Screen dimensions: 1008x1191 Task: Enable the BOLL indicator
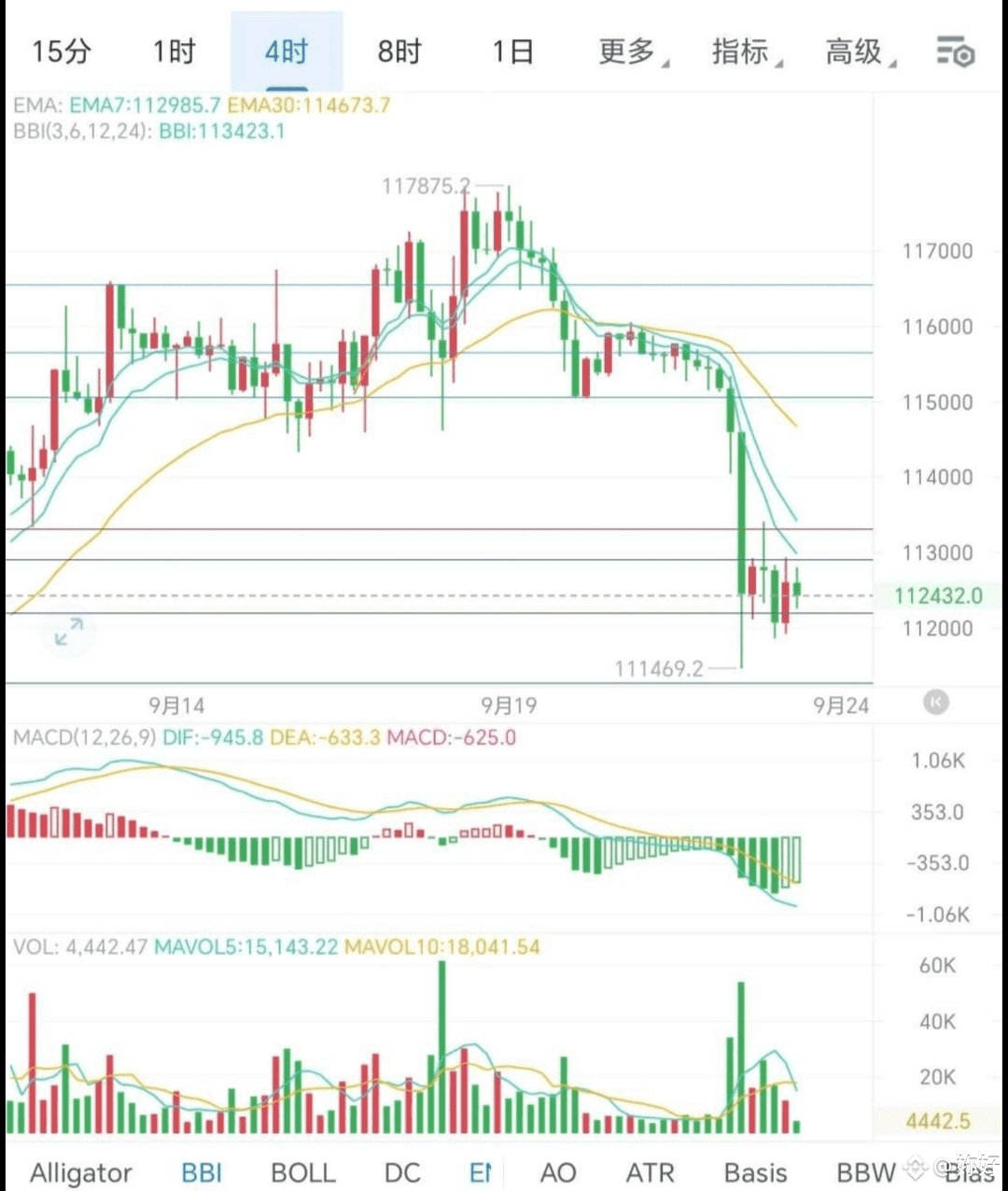[x=302, y=1172]
